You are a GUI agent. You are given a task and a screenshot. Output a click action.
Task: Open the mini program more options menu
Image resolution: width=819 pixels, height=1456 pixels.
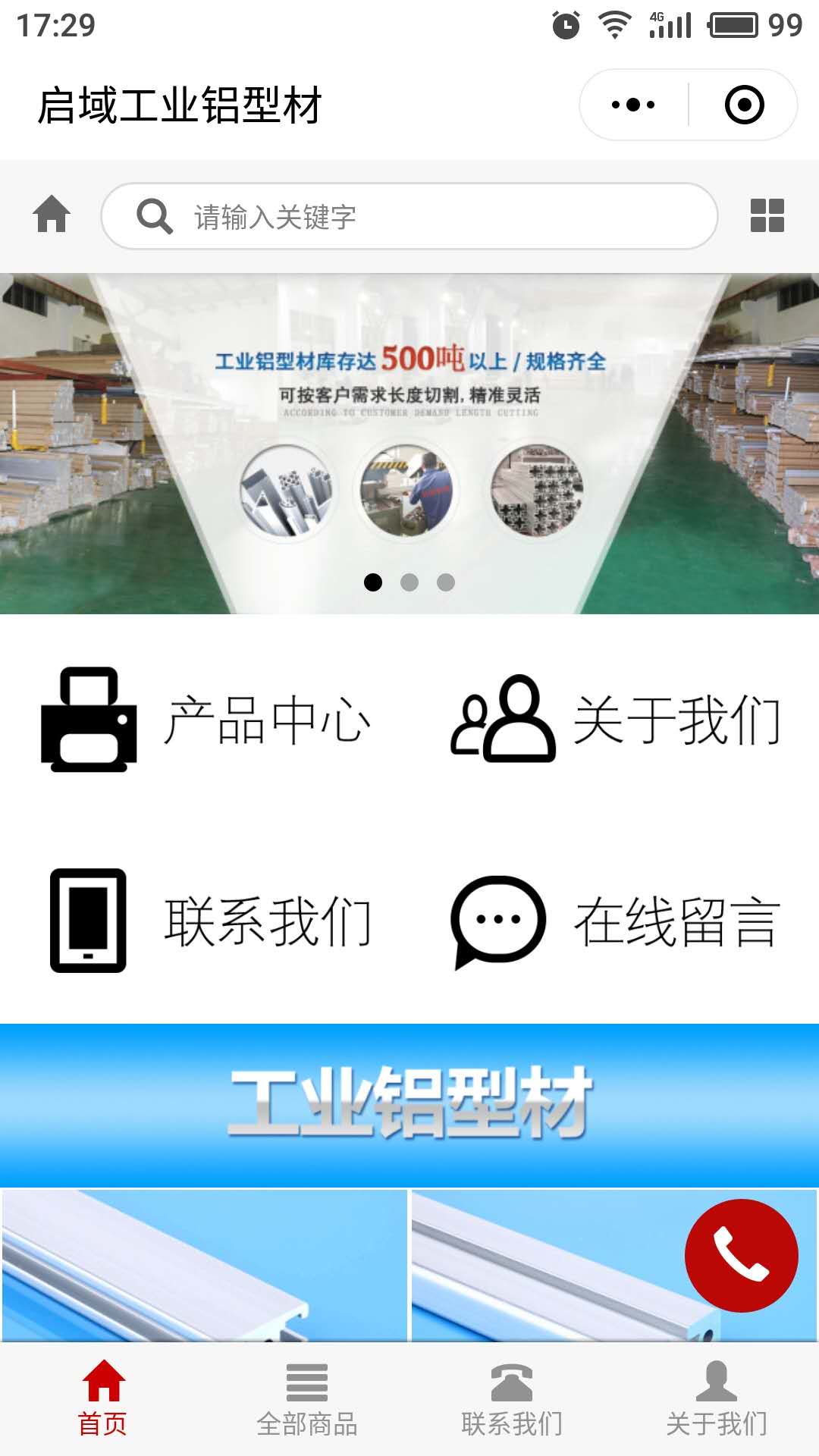coord(634,105)
